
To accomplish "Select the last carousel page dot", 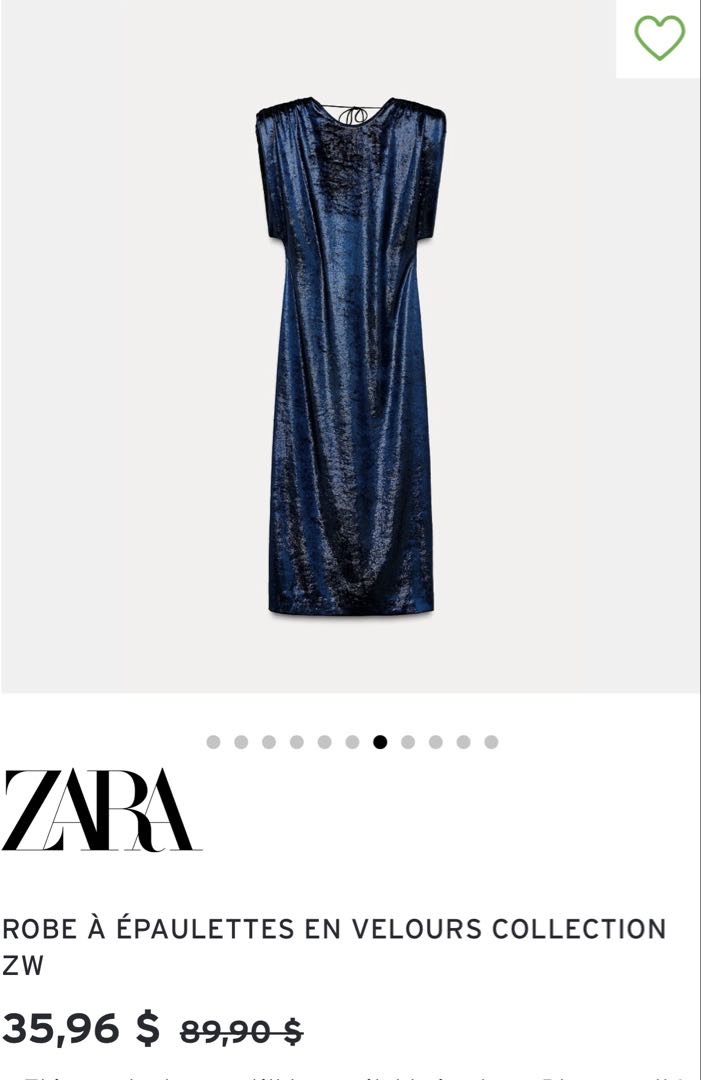I will 491,742.
